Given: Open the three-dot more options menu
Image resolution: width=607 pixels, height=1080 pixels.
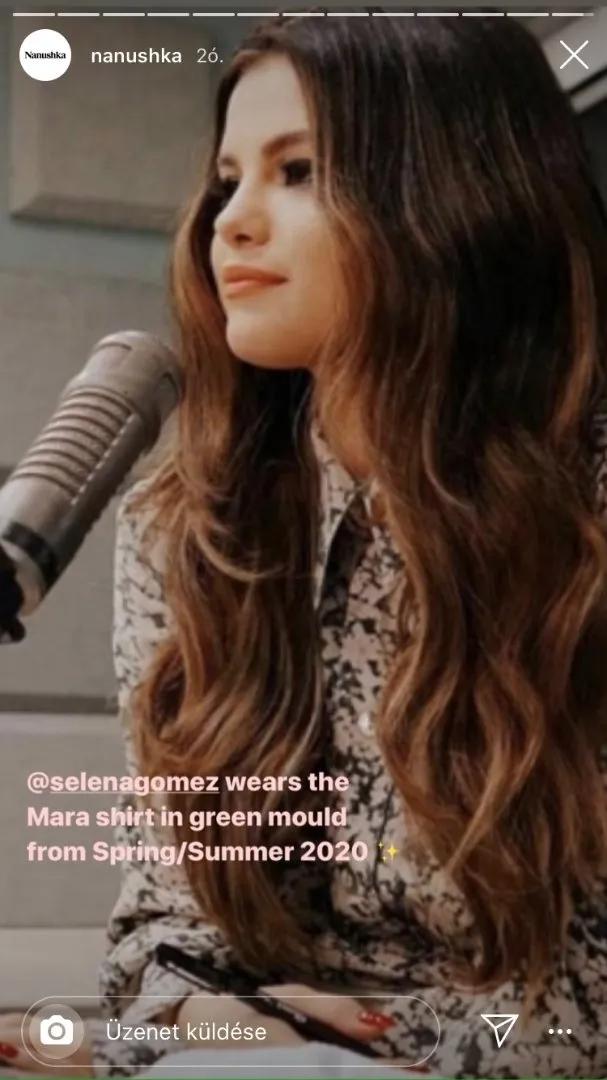Looking at the screenshot, I should (561, 1031).
